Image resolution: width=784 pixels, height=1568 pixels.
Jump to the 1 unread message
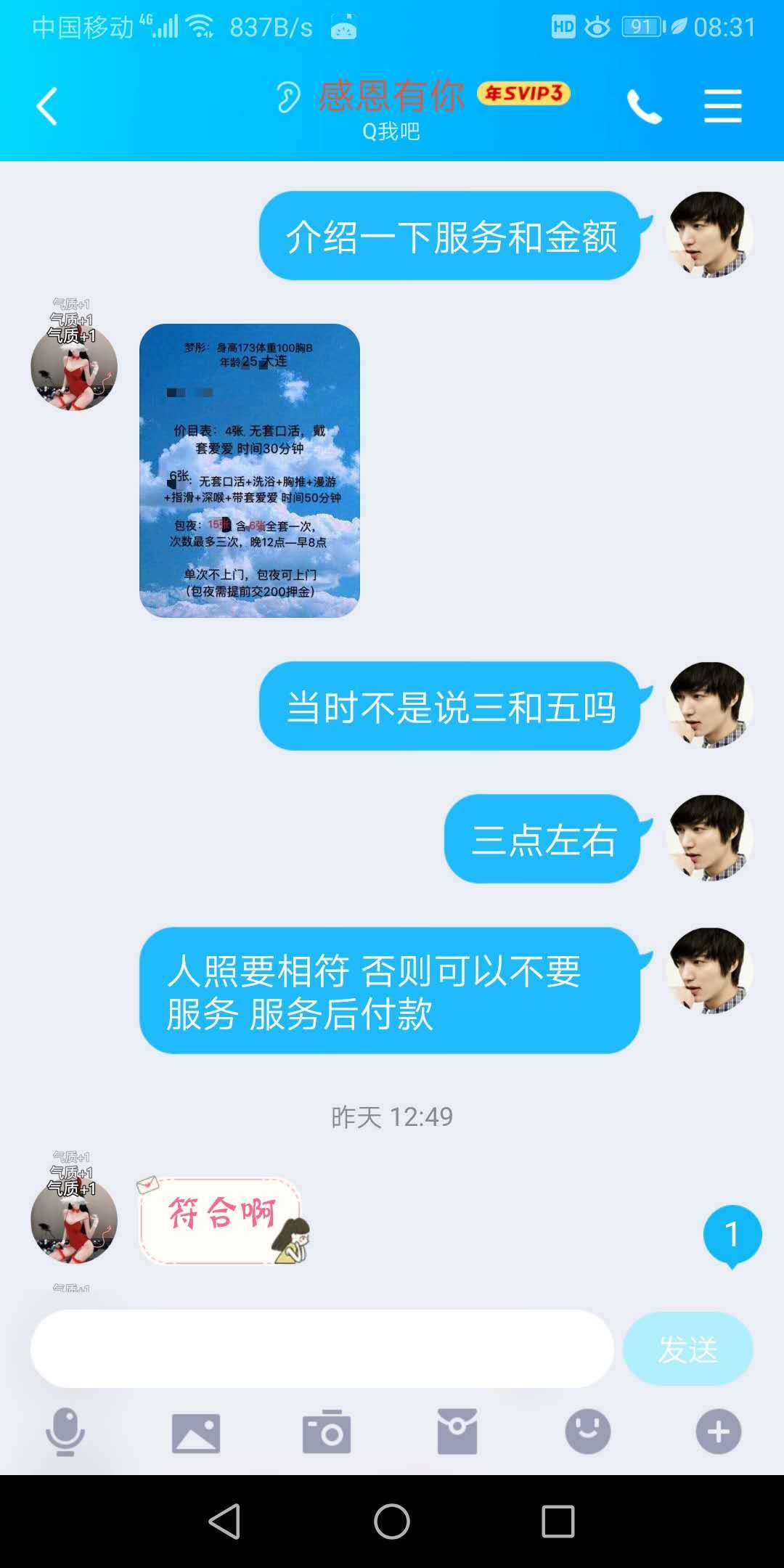tap(732, 1235)
